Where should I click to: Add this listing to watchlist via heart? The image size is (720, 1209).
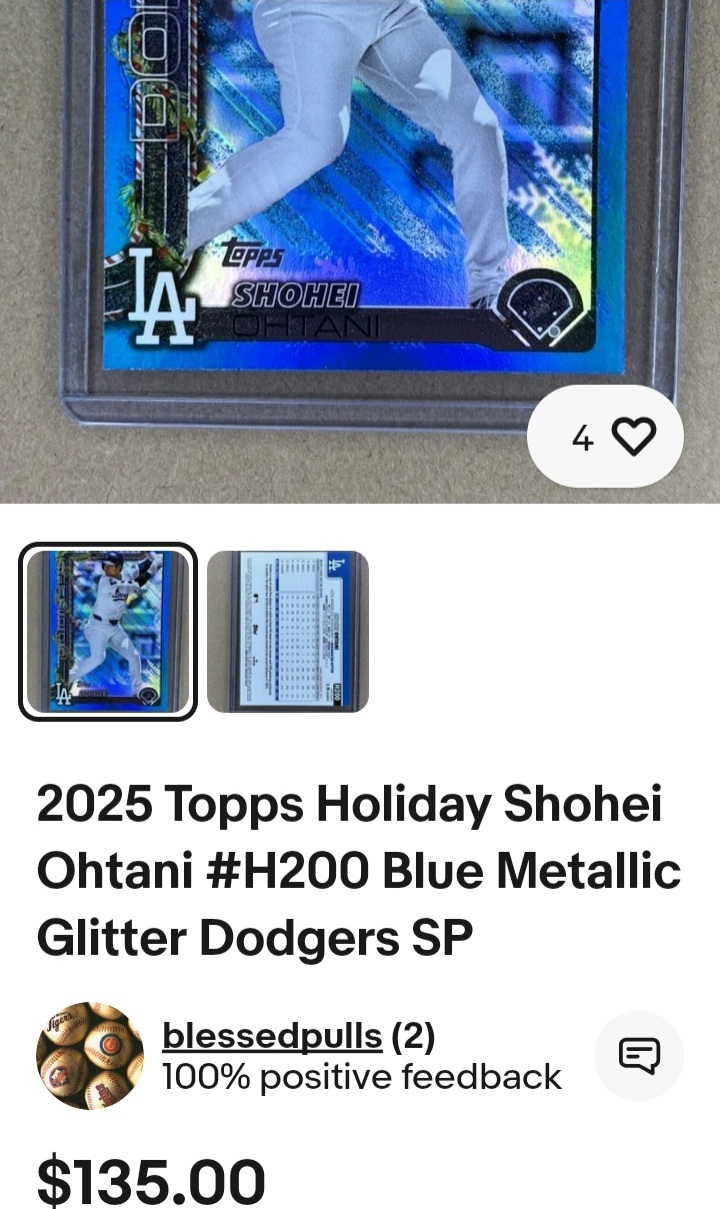[632, 437]
